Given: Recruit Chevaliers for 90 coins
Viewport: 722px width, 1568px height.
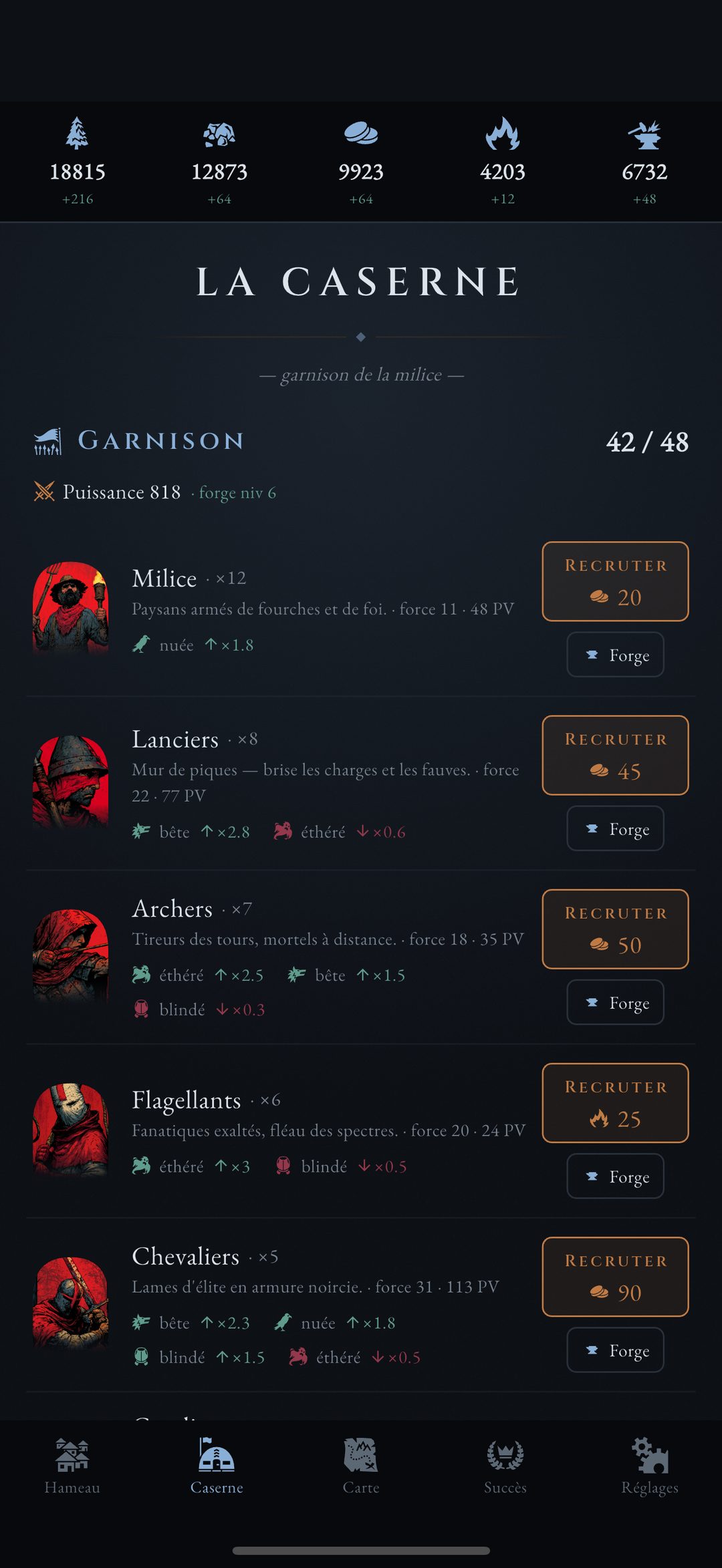Looking at the screenshot, I should tap(615, 1277).
